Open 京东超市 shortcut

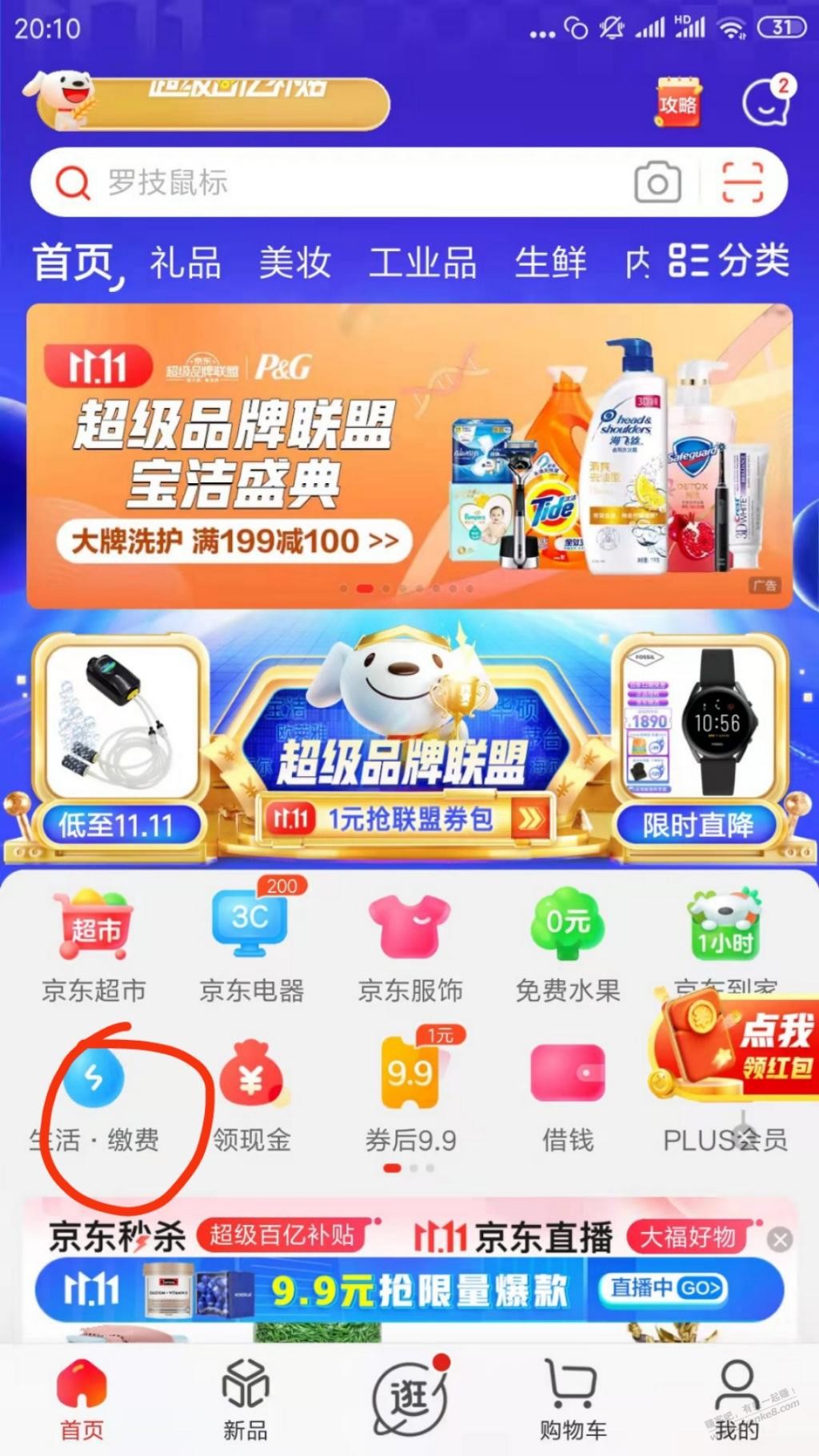click(94, 944)
